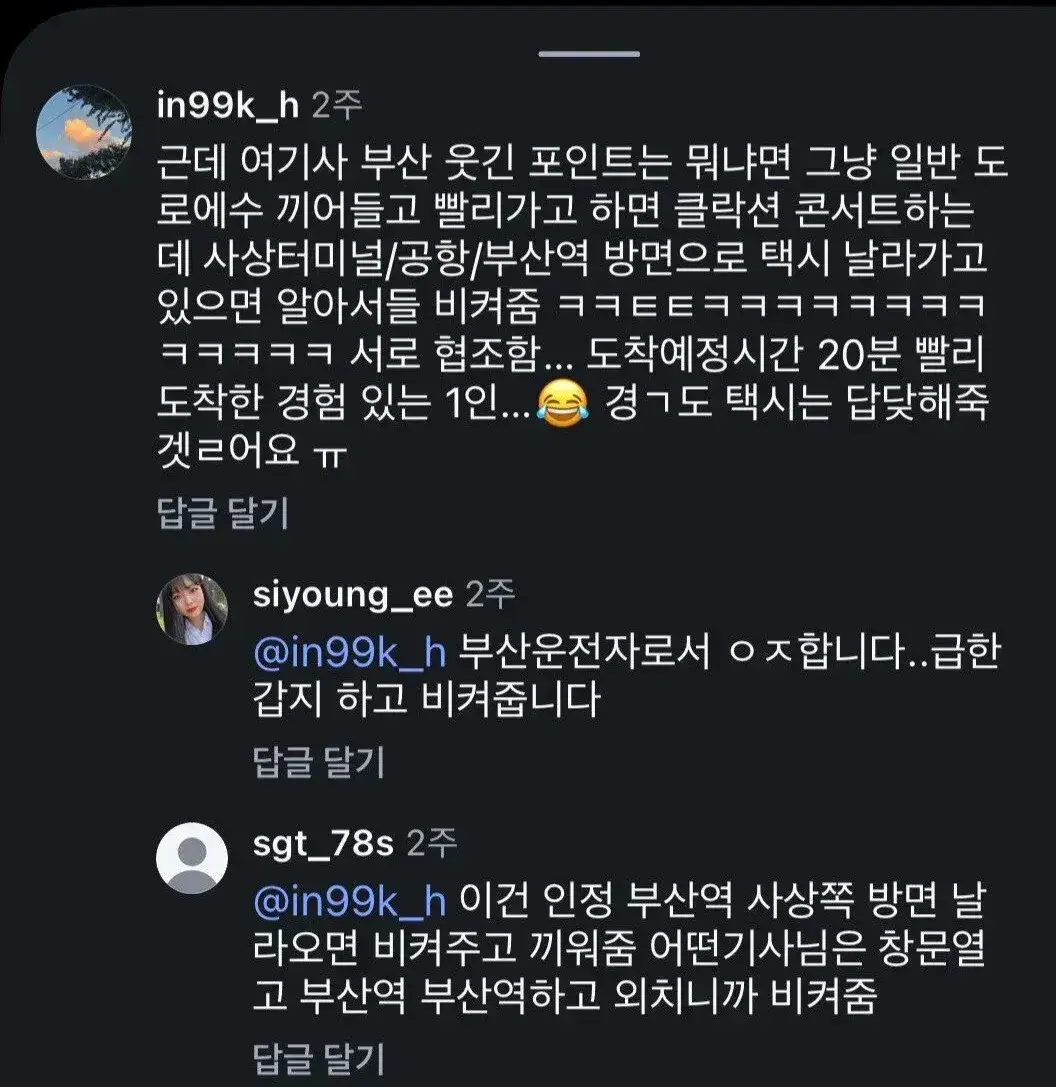Viewport: 1056px width, 1087px height.
Task: Tap the comment sheet drag handle
Action: 589,53
